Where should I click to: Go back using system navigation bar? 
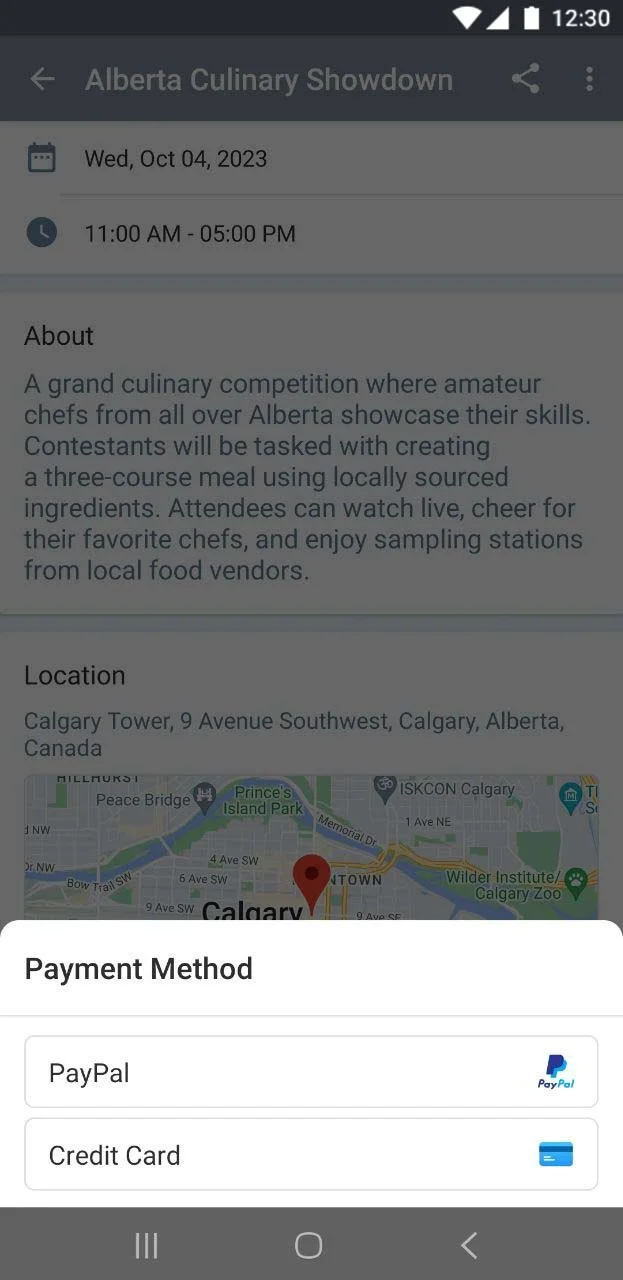(x=468, y=1245)
